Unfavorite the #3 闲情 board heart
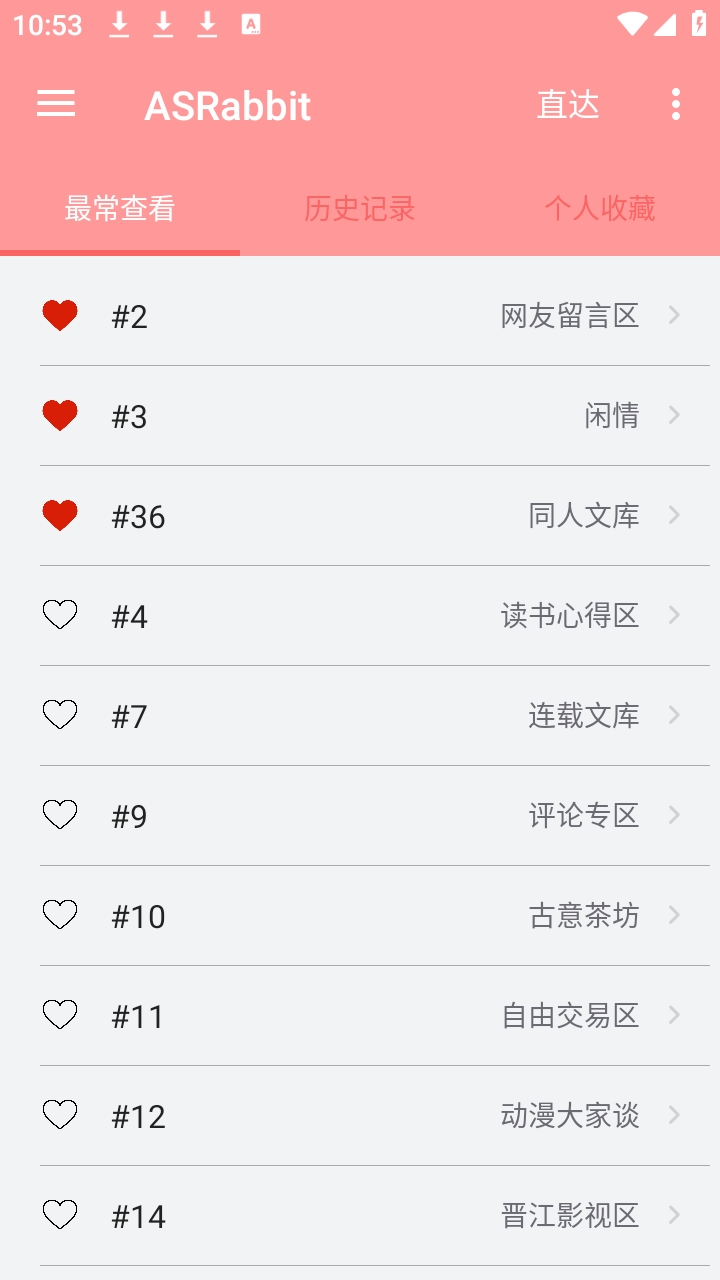This screenshot has height=1280, width=720. (60, 415)
